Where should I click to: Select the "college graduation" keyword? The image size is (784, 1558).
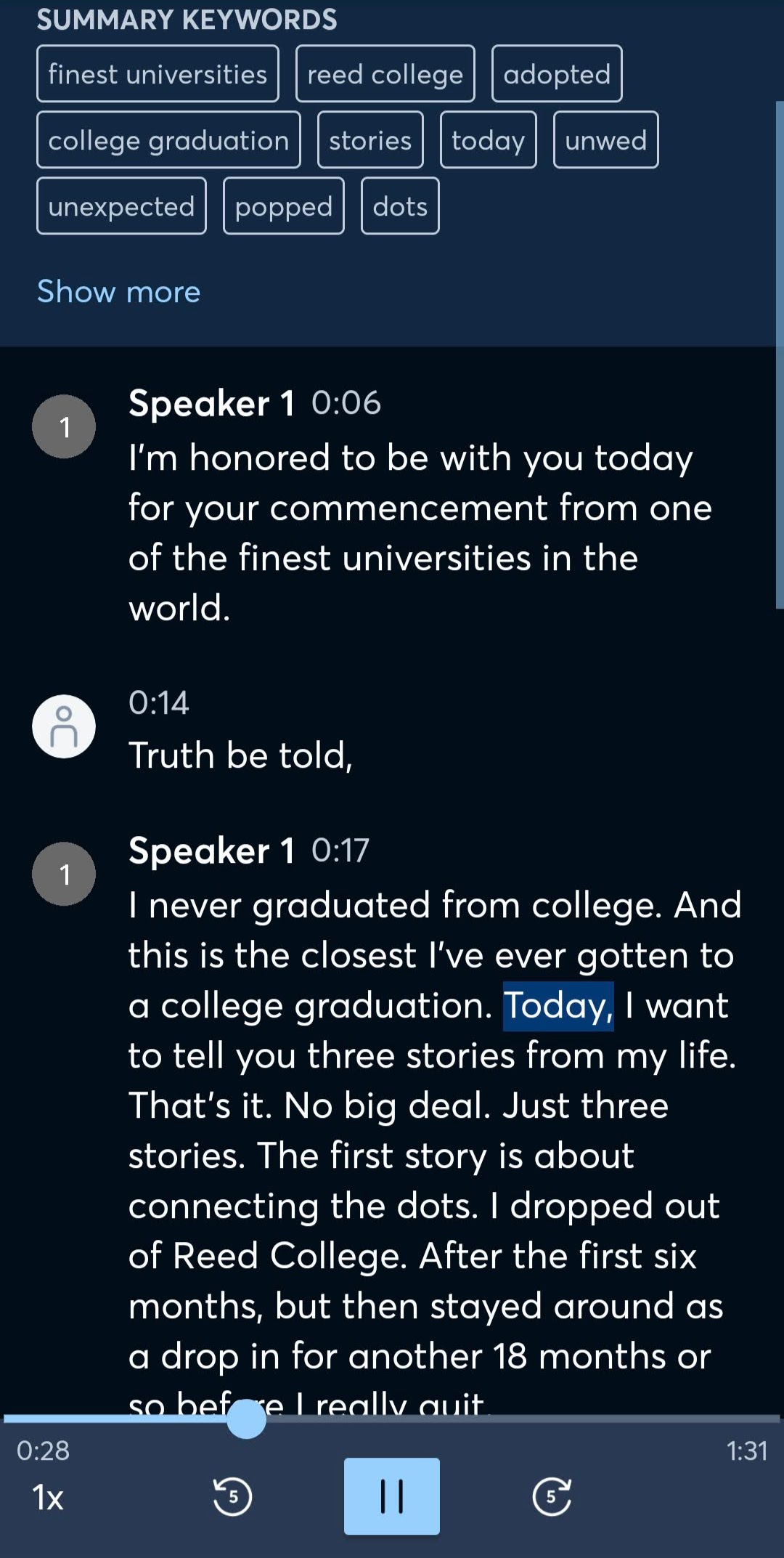click(x=168, y=139)
